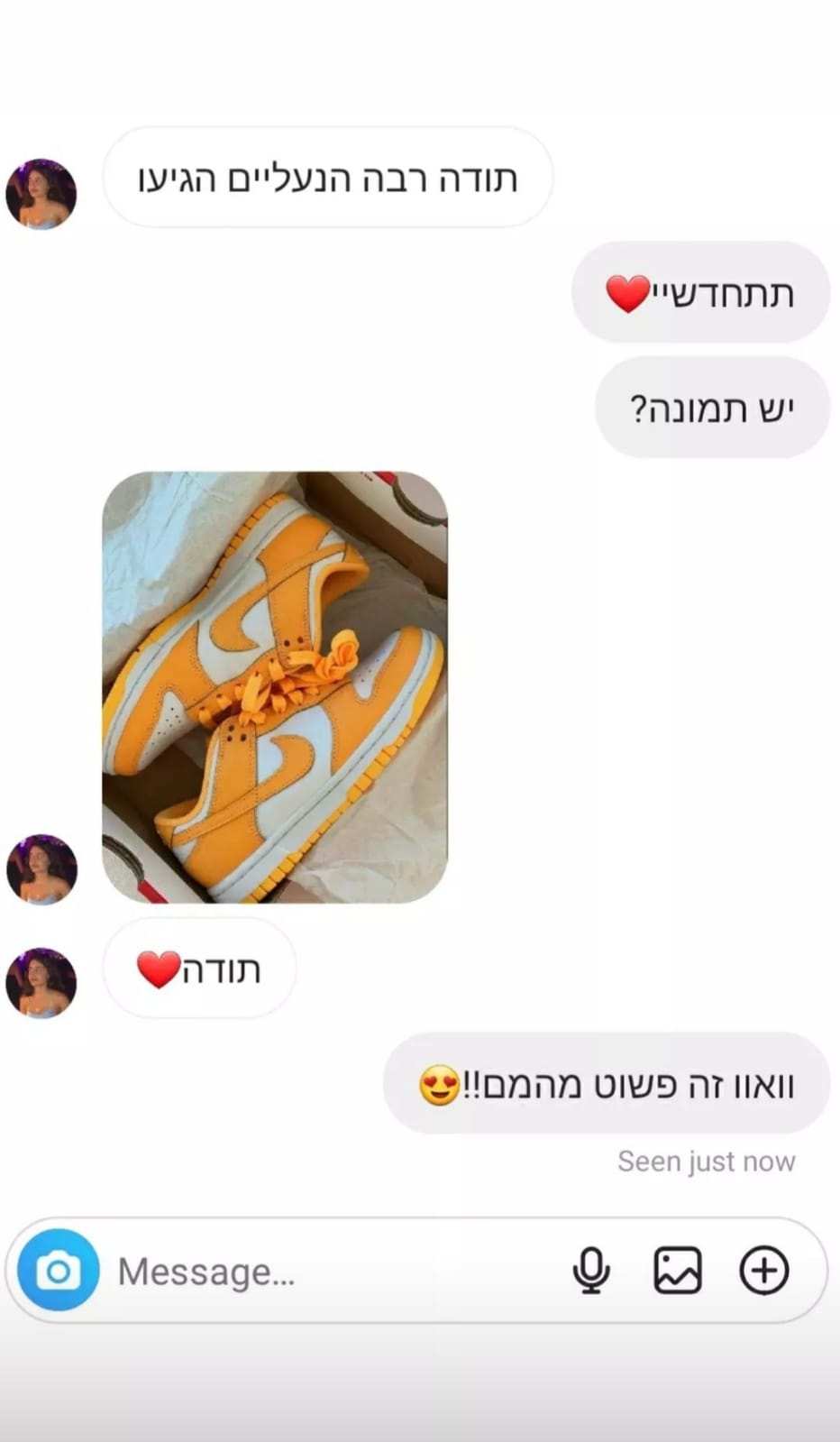
Task: Open the photo gallery picker
Action: (x=677, y=1271)
